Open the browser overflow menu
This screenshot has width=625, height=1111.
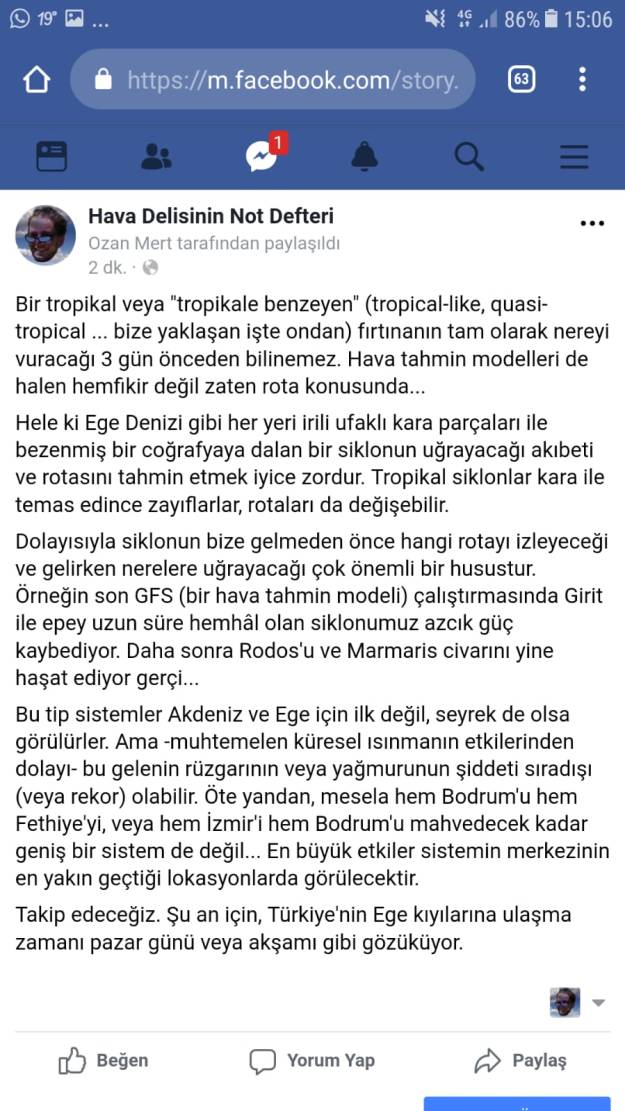pyautogui.click(x=583, y=80)
